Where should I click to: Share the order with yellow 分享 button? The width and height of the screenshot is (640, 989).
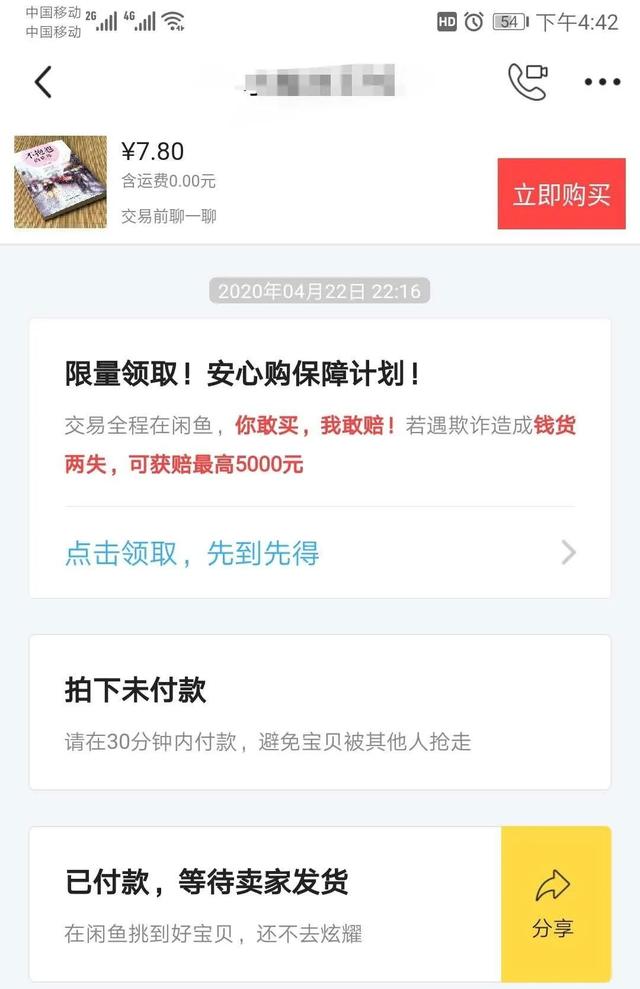(x=555, y=904)
